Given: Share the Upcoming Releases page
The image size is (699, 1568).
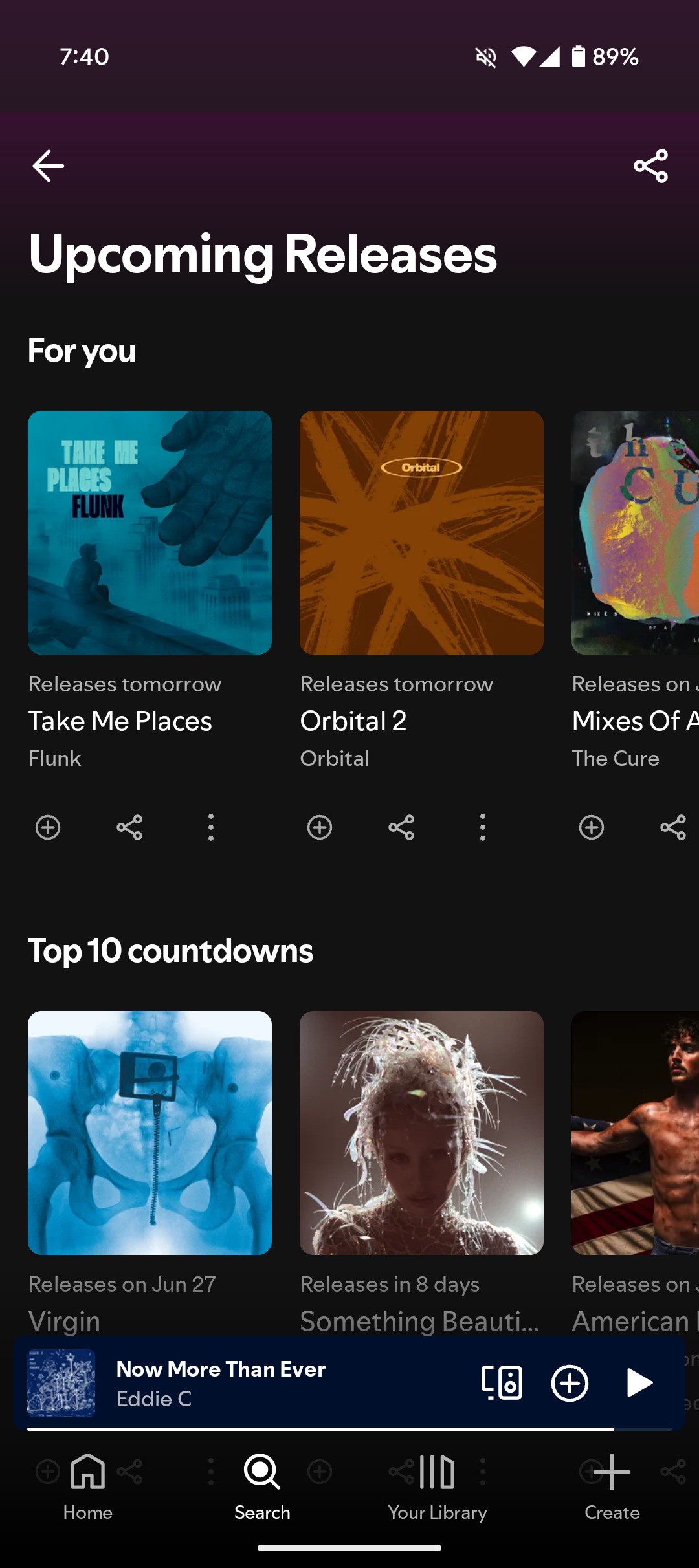Looking at the screenshot, I should click(x=650, y=166).
